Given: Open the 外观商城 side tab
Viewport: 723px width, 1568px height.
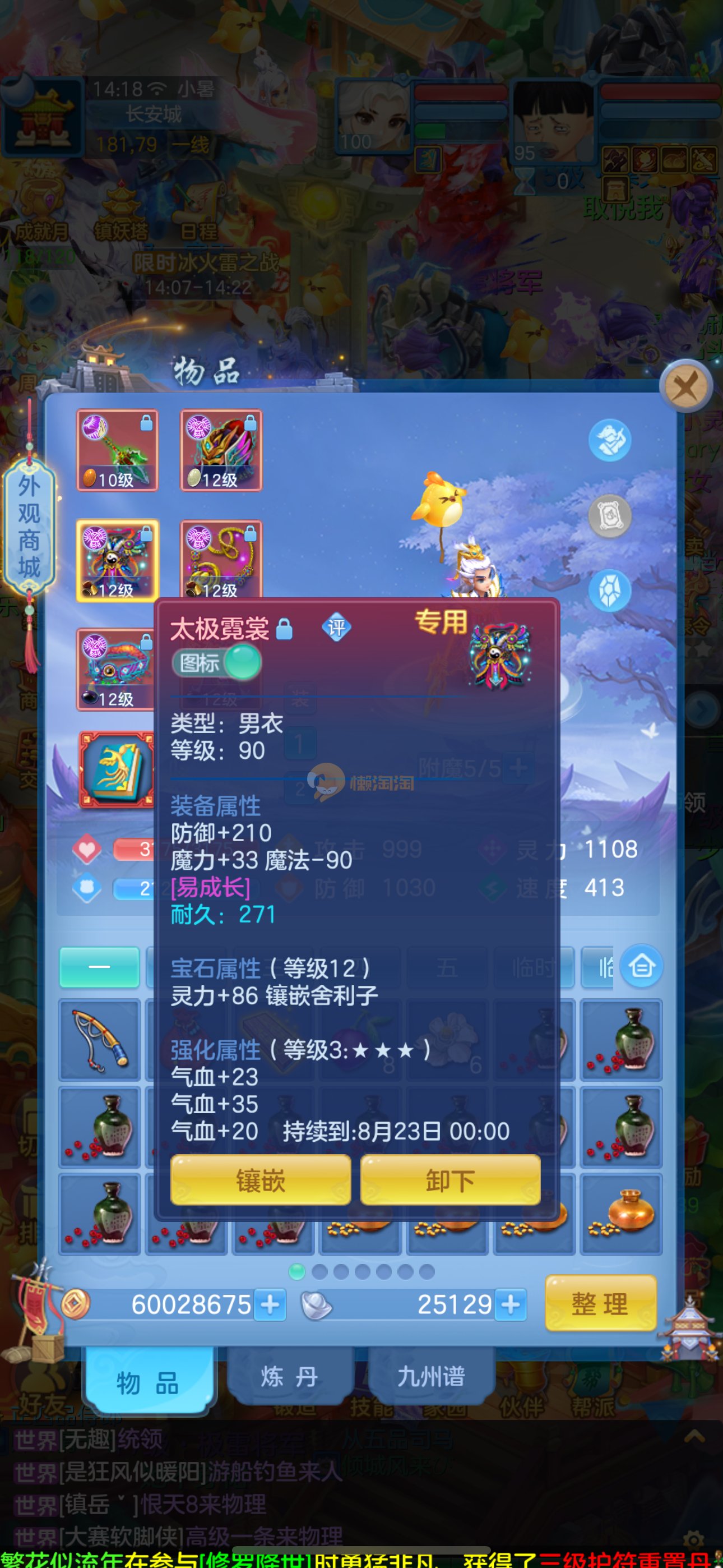Looking at the screenshot, I should pyautogui.click(x=29, y=527).
